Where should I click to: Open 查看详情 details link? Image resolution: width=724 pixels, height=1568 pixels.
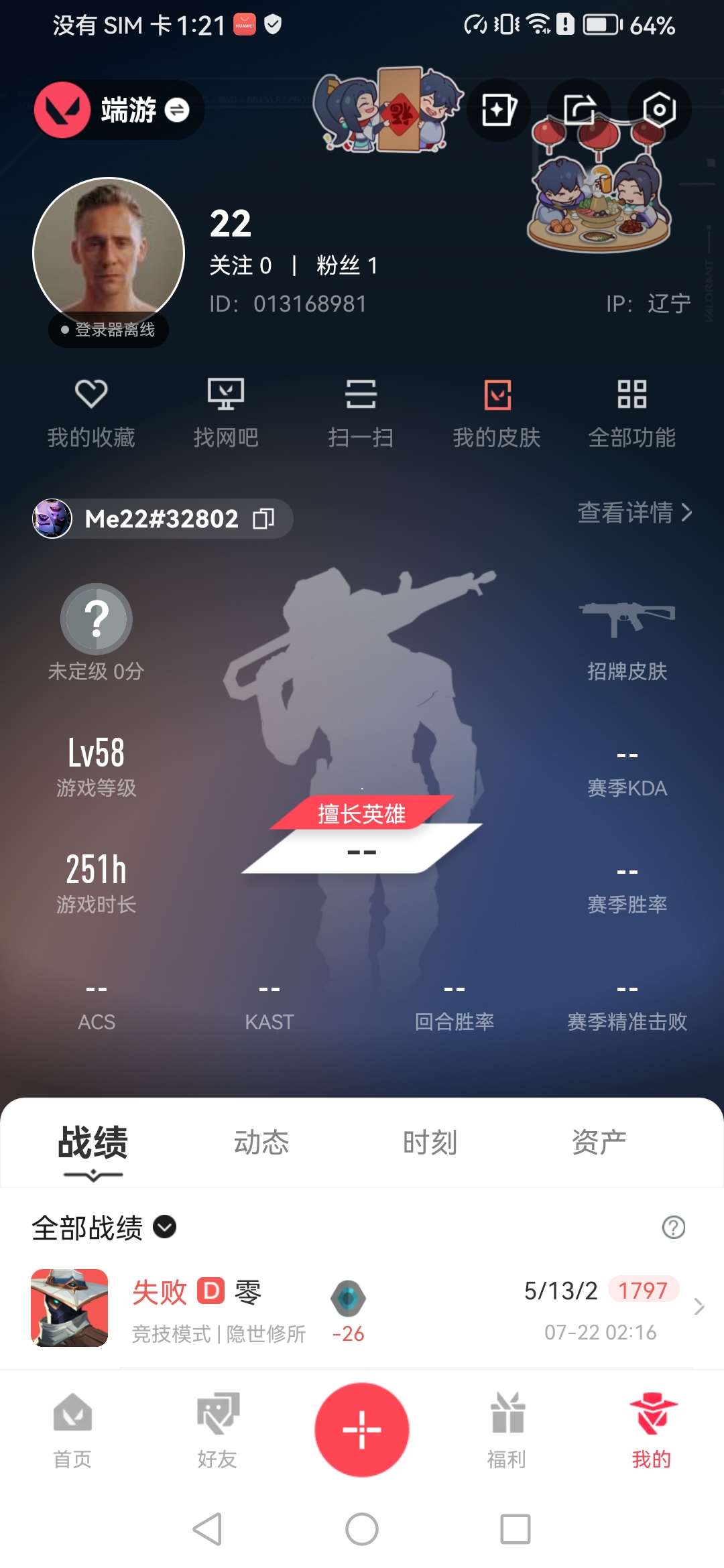click(x=634, y=513)
